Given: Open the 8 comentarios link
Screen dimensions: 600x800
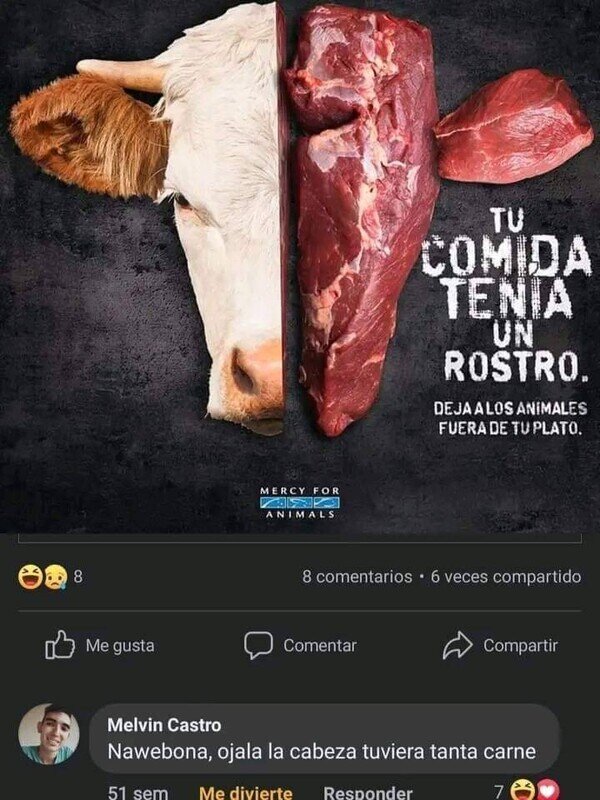Looking at the screenshot, I should 357,577.
